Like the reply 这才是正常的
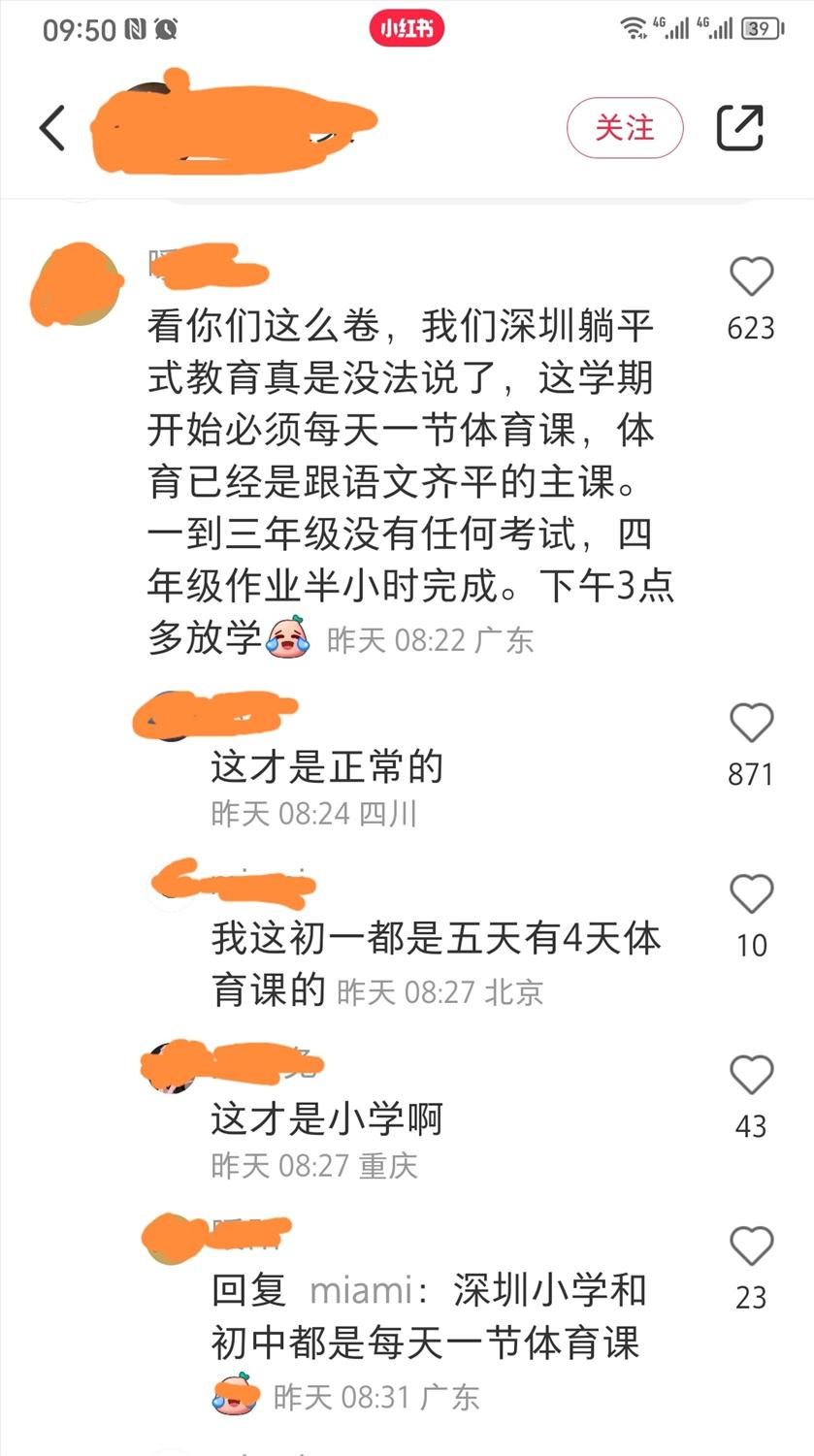Viewport: 814px width, 1456px height. 751,725
